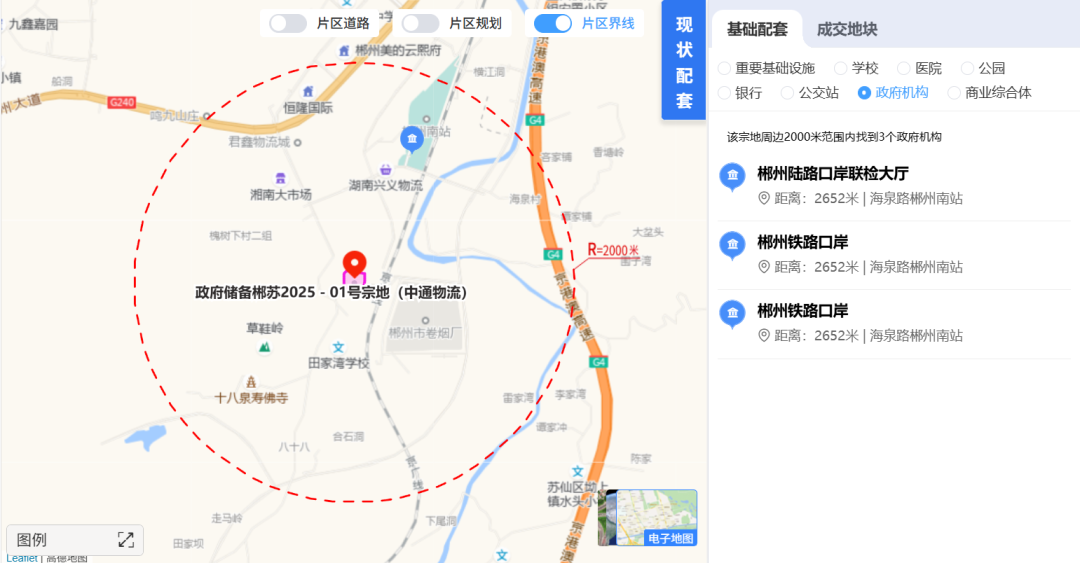This screenshot has width=1080, height=563.
Task: Choose the 学校 filter option
Action: (841, 68)
